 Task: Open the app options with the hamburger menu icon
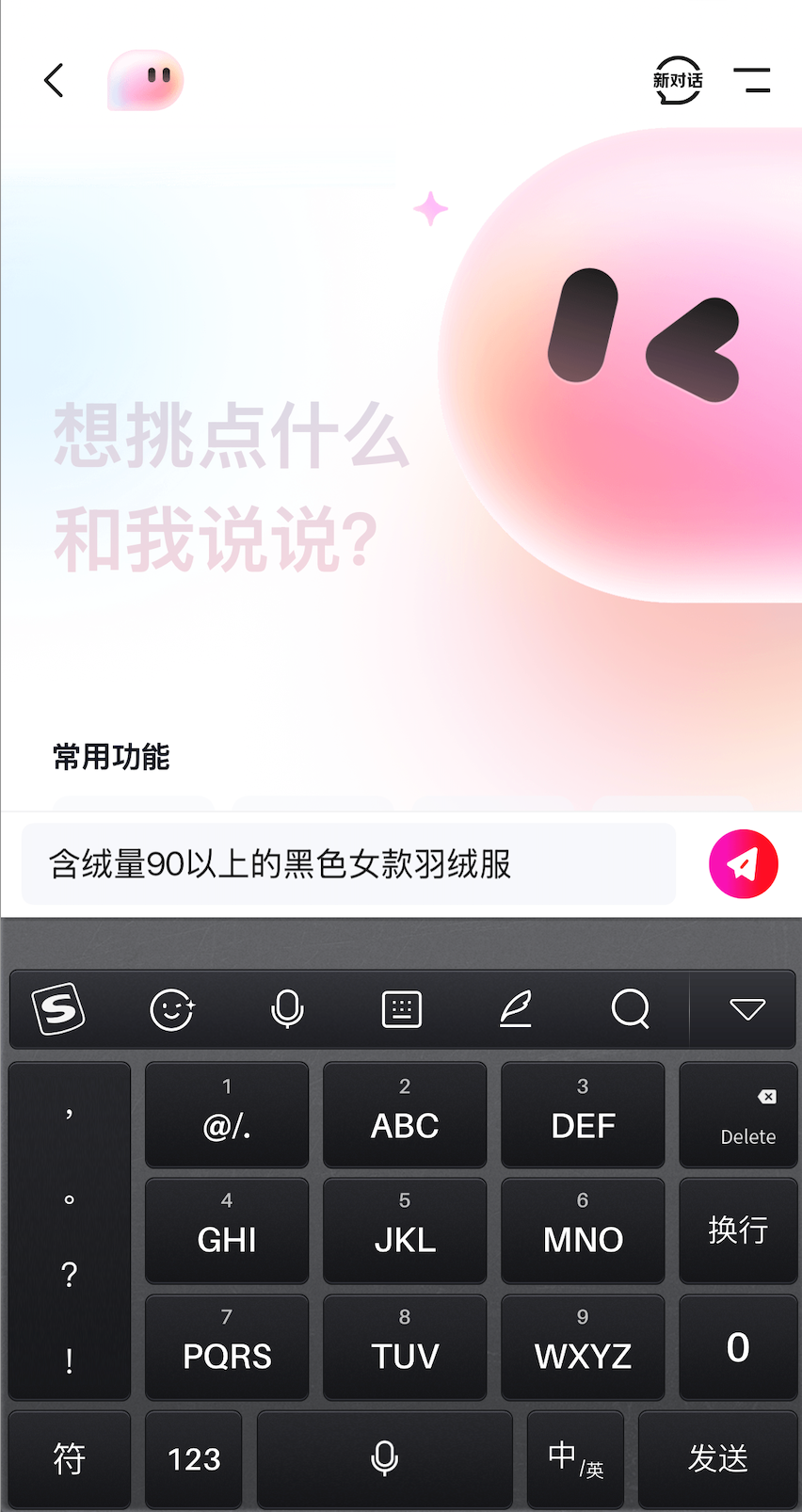pyautogui.click(x=752, y=81)
